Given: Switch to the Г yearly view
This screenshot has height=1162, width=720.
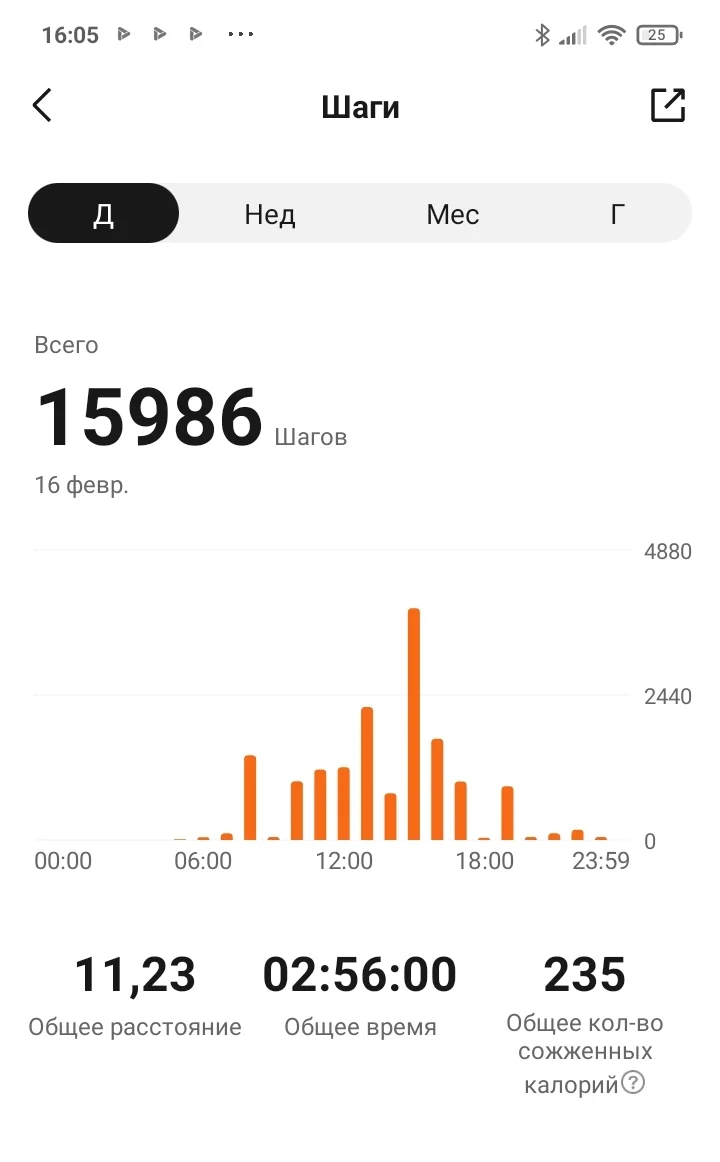Looking at the screenshot, I should (618, 214).
